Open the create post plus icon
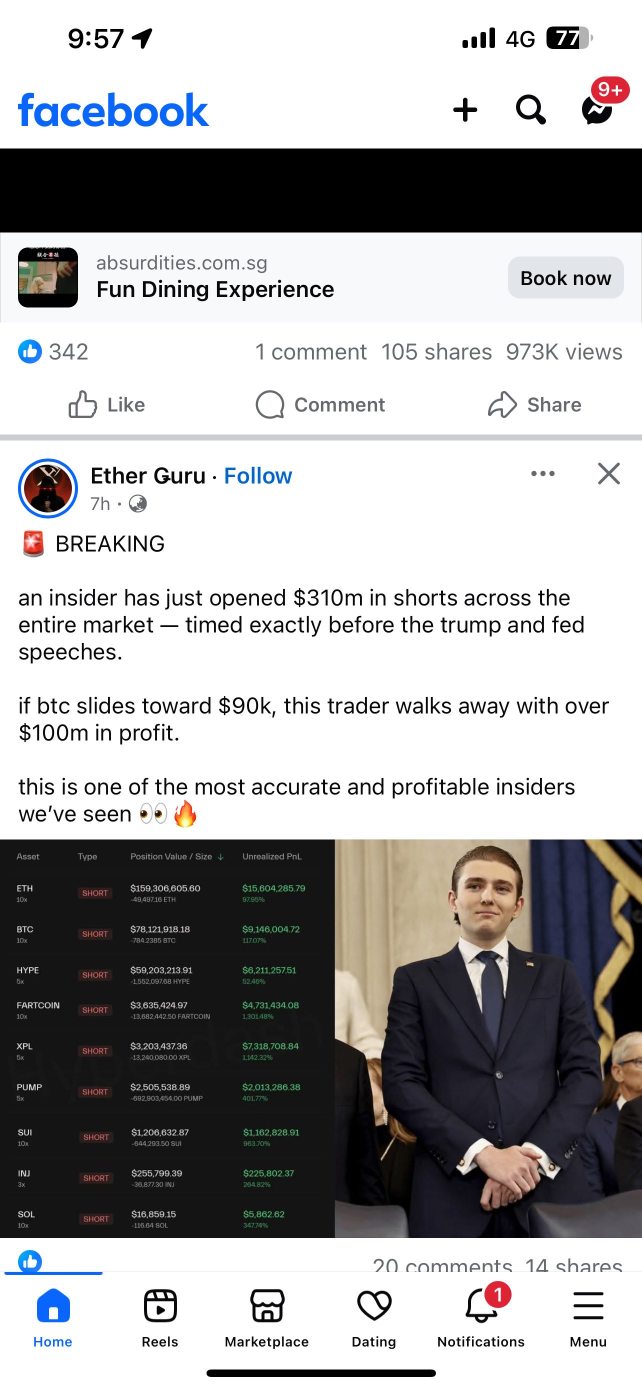 pyautogui.click(x=465, y=110)
